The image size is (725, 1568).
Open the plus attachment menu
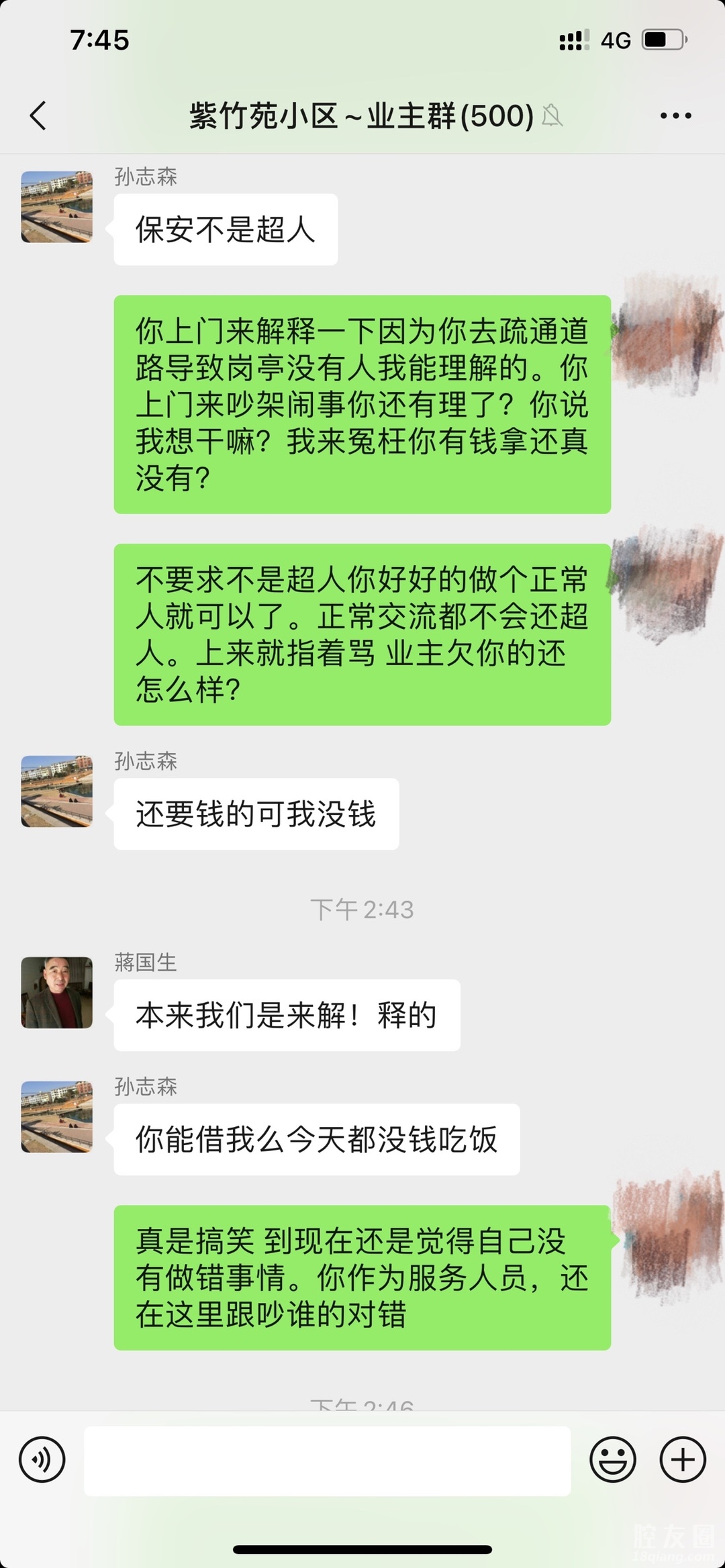point(683,1459)
